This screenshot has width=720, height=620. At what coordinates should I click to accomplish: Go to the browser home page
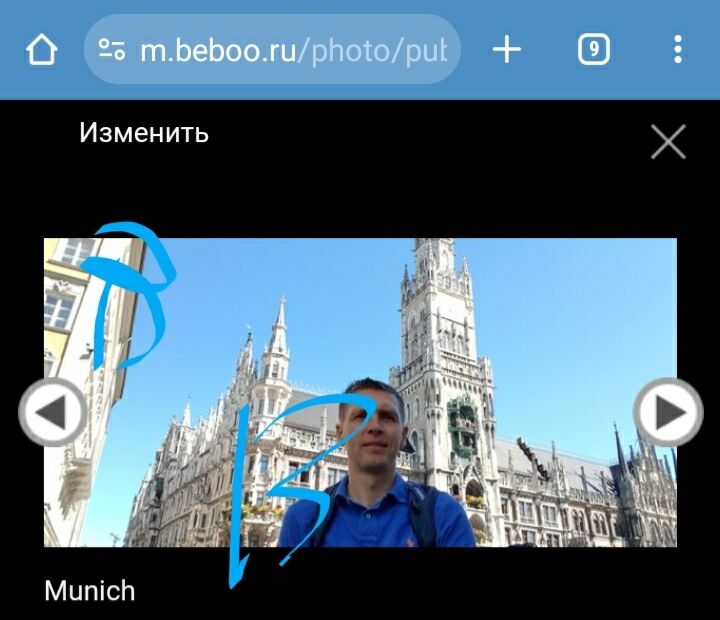[x=42, y=49]
